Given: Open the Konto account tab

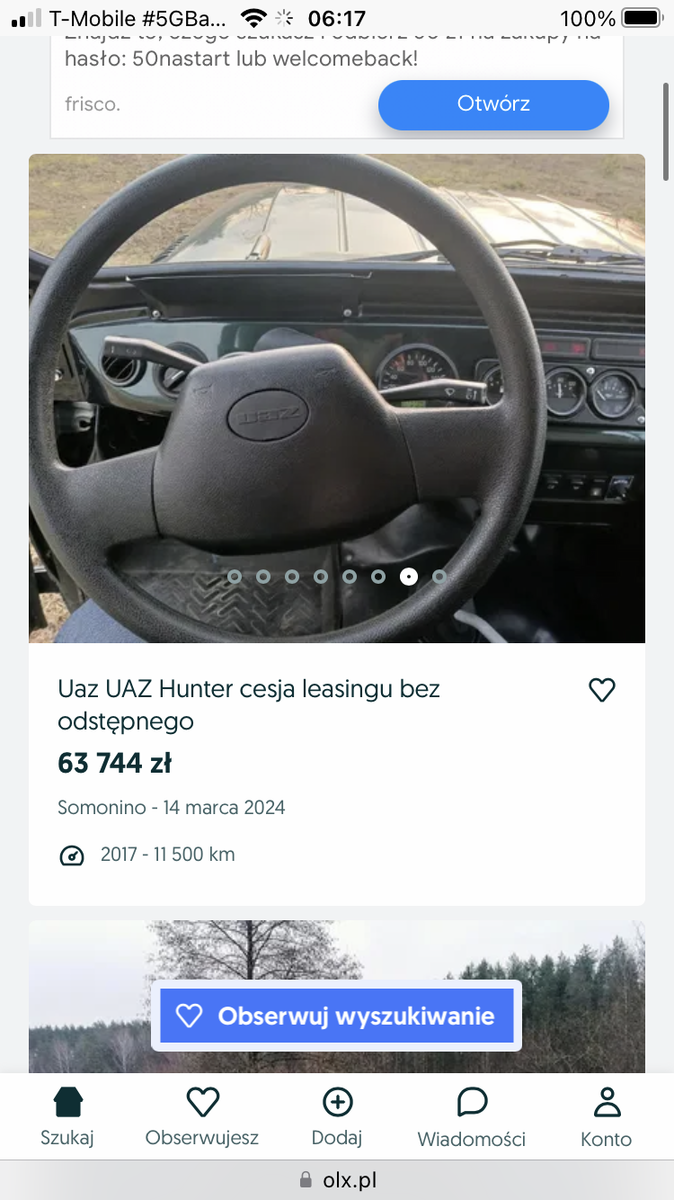Looking at the screenshot, I should [606, 1116].
